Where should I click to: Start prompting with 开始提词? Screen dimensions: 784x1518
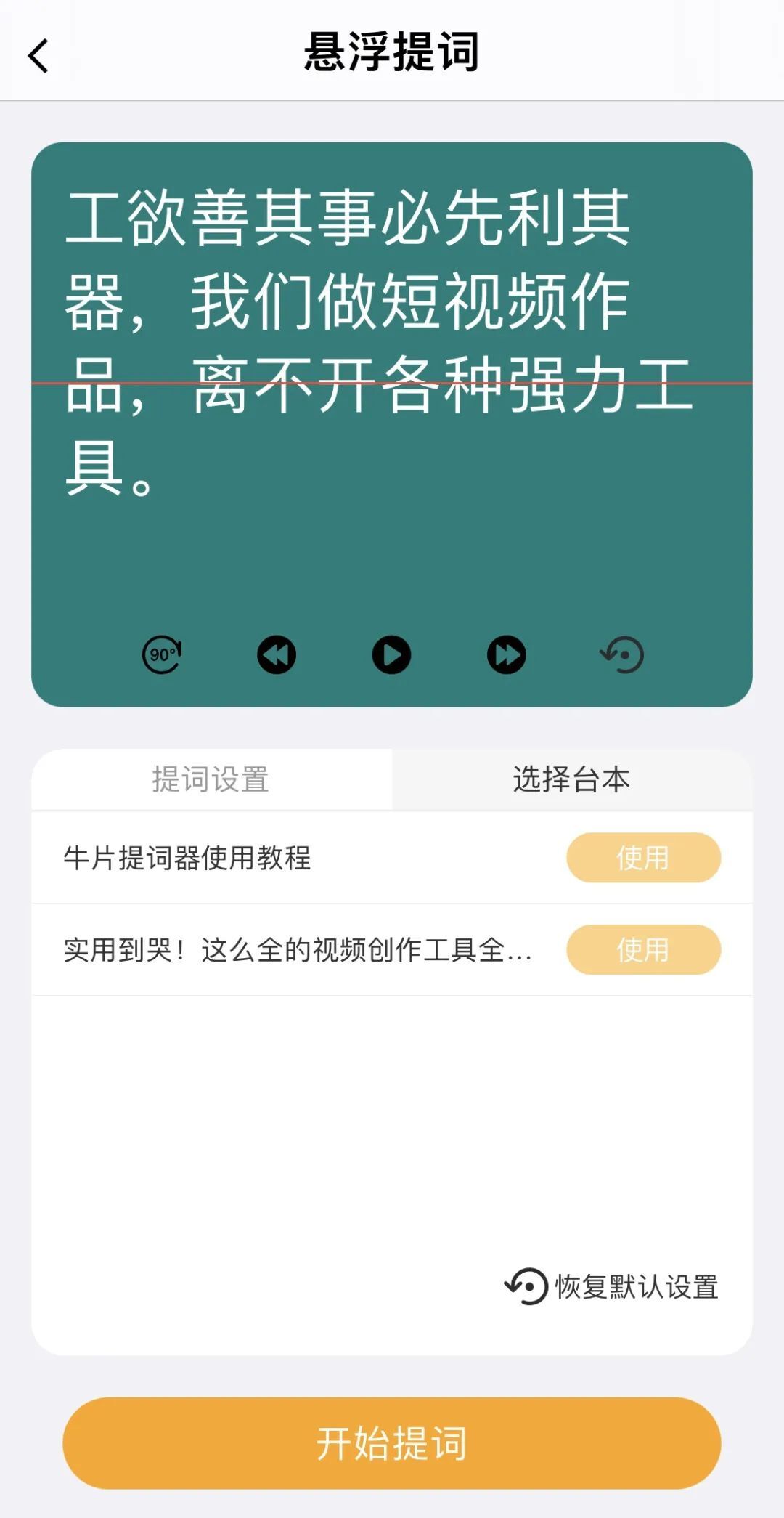[392, 1442]
